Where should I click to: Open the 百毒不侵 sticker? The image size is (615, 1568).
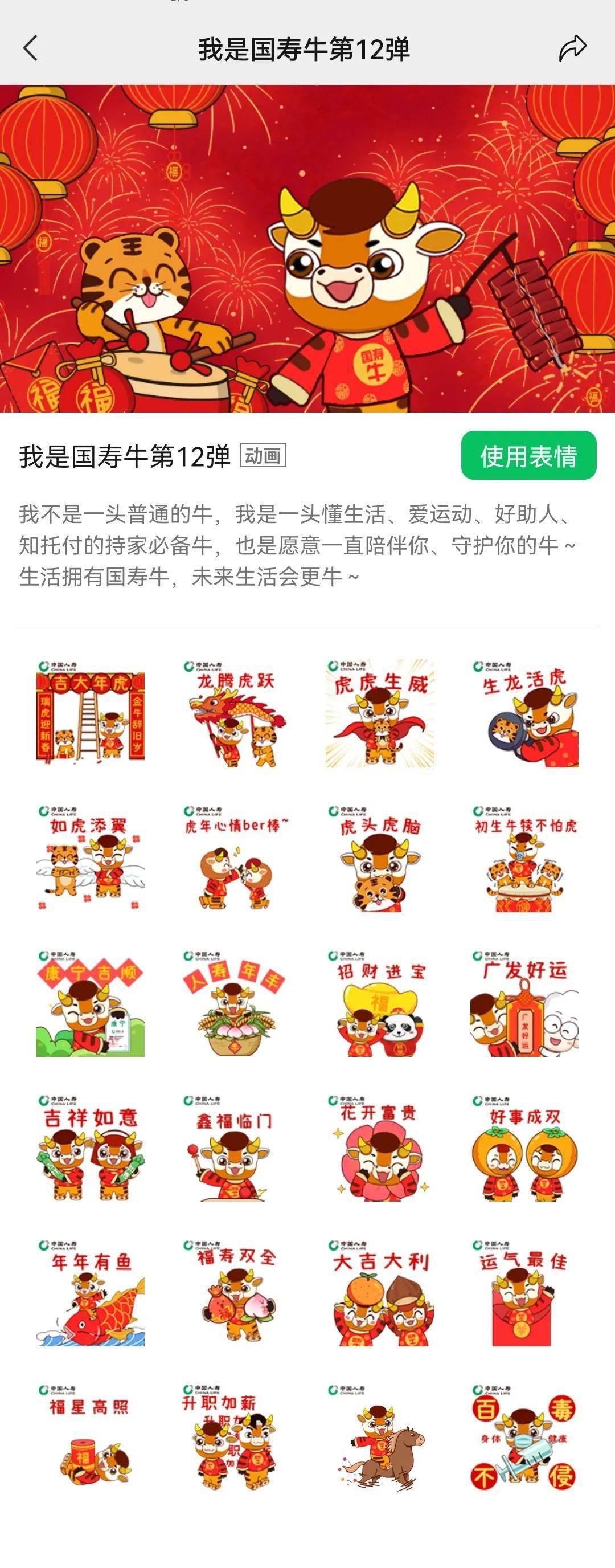524,1438
